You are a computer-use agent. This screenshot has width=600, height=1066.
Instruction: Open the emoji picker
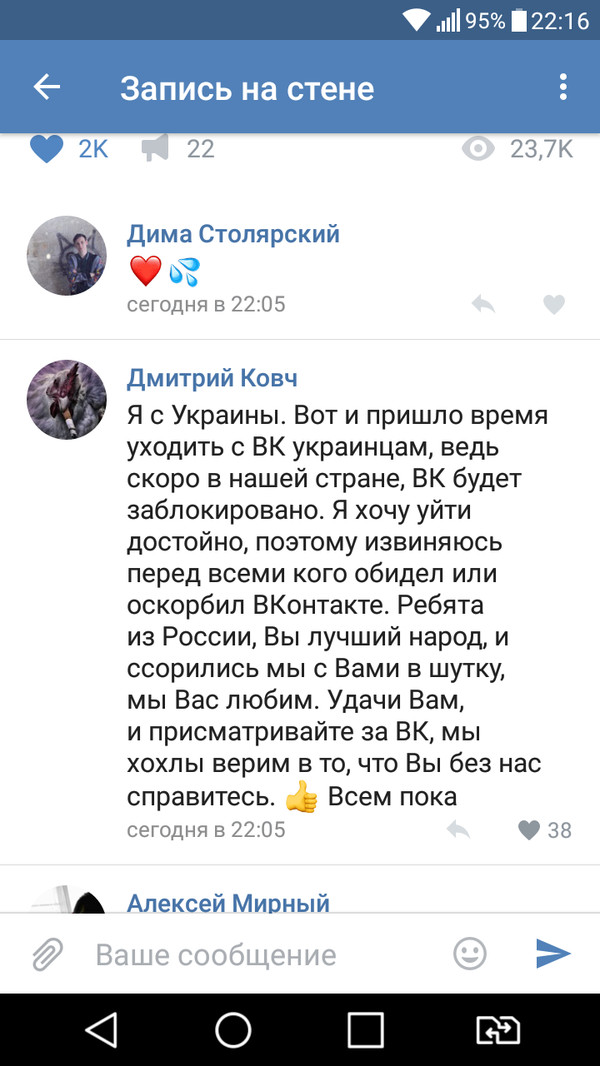click(470, 954)
